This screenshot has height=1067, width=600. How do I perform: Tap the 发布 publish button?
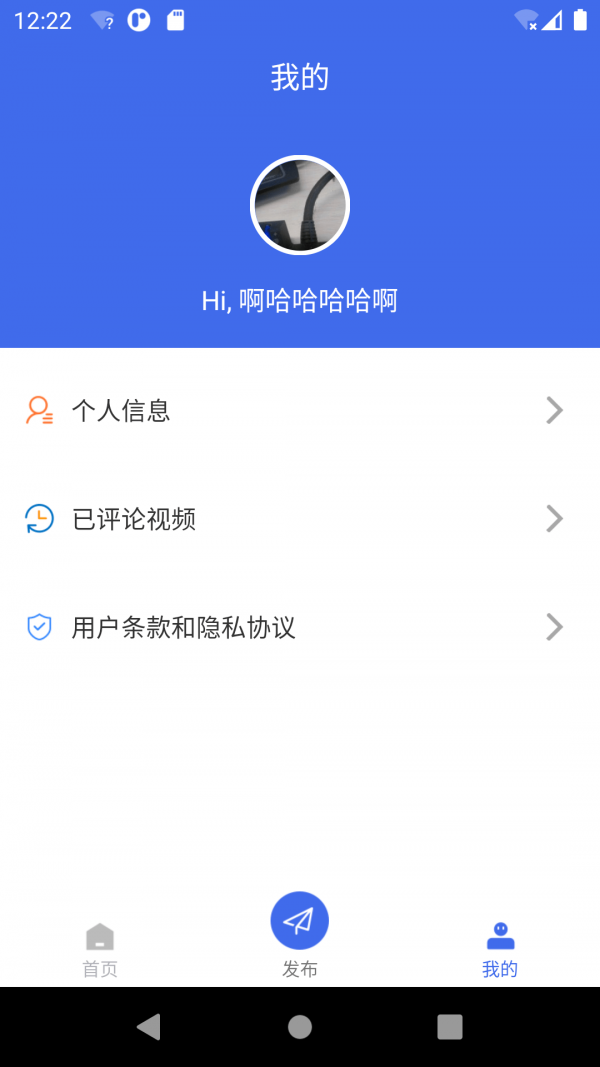(x=299, y=922)
